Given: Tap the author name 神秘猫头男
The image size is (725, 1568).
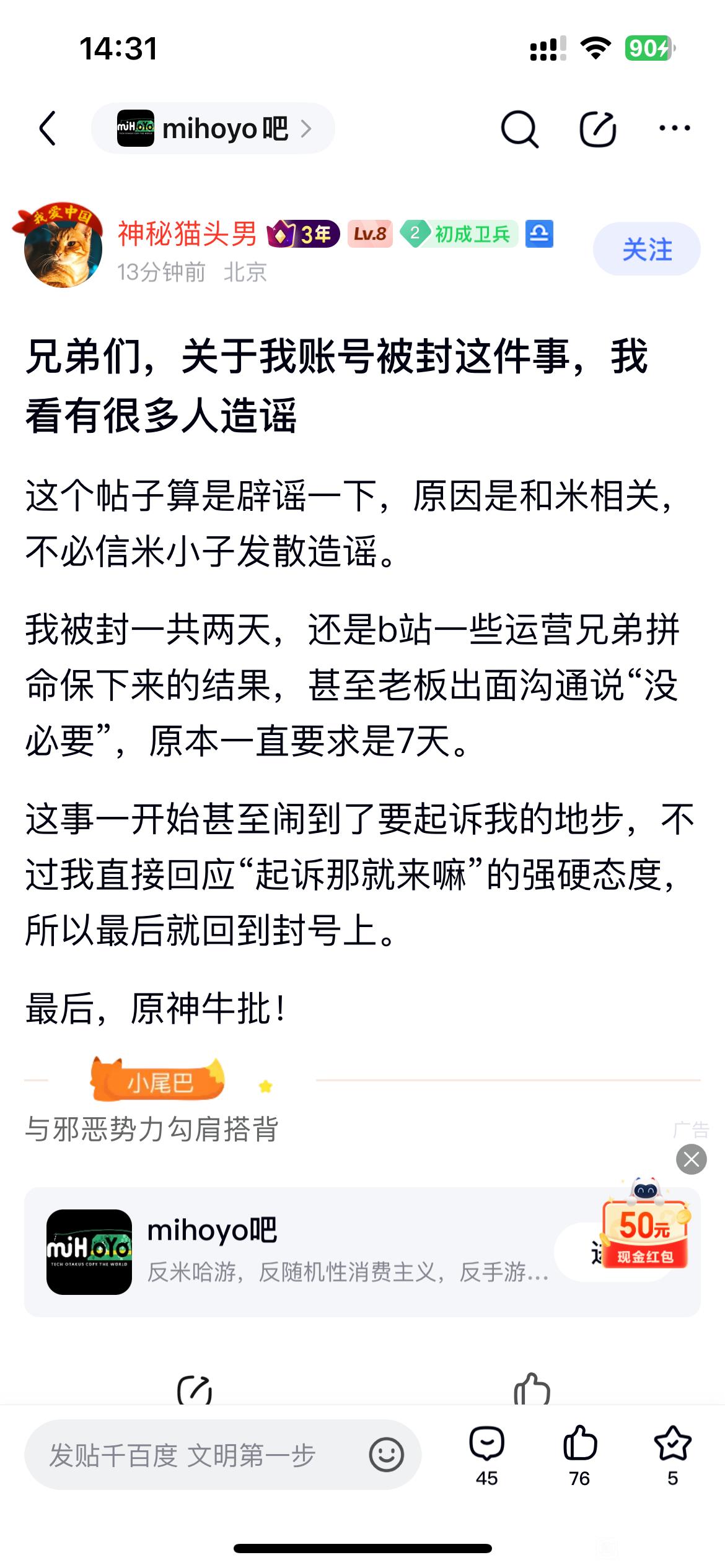Looking at the screenshot, I should click(x=187, y=234).
